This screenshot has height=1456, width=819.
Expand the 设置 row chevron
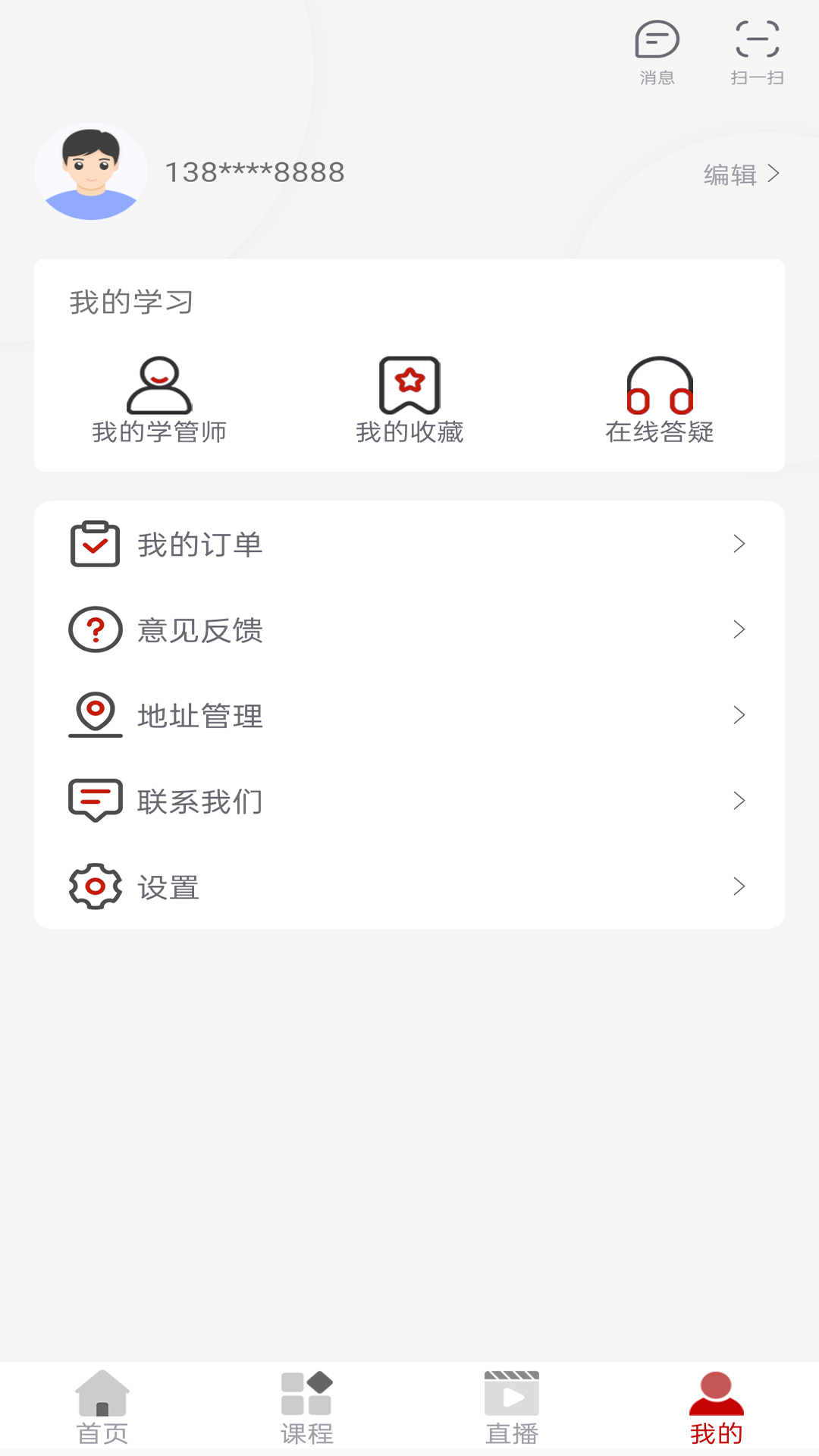[x=739, y=886]
